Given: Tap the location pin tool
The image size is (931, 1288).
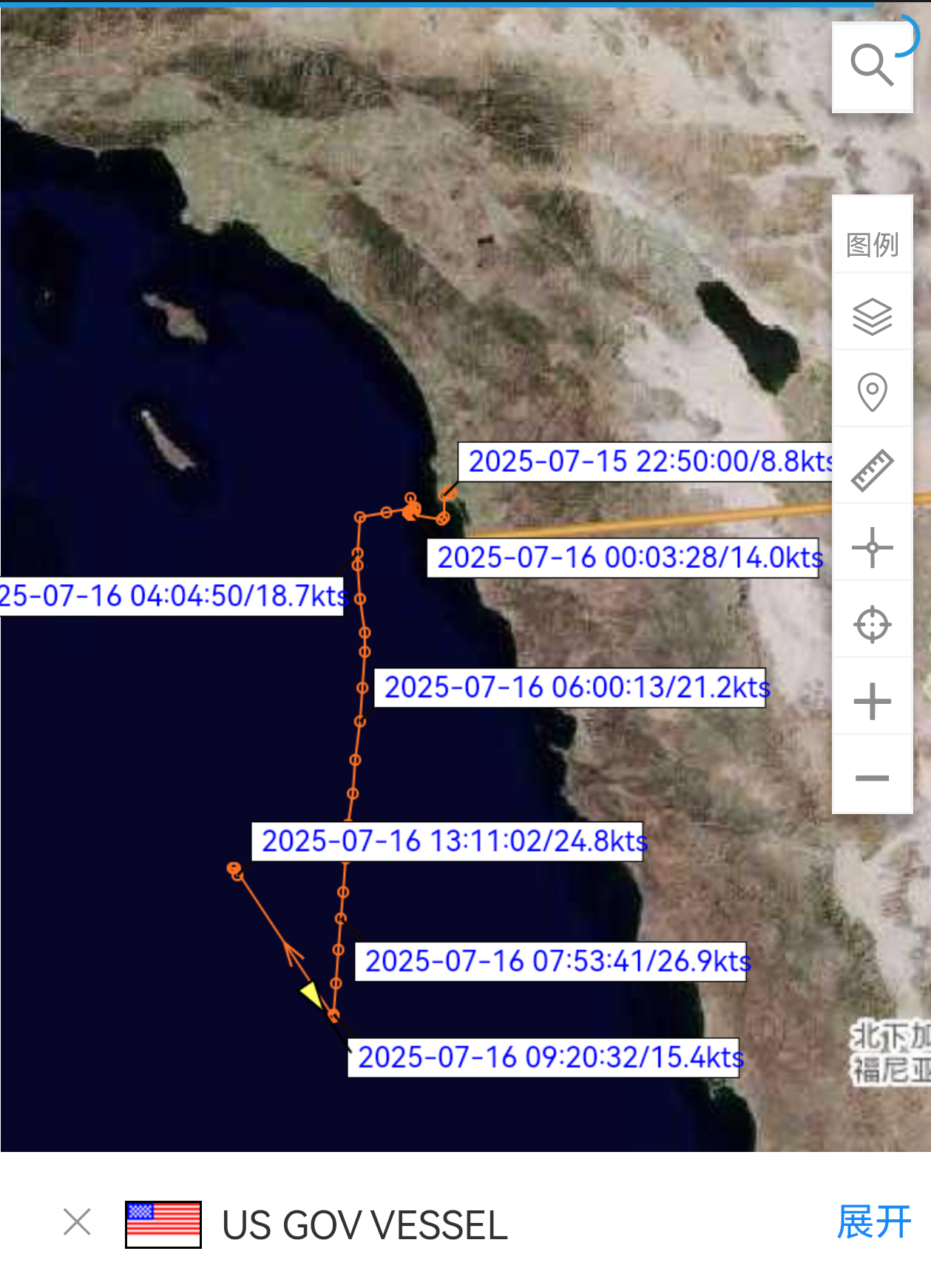Looking at the screenshot, I should (x=872, y=392).
